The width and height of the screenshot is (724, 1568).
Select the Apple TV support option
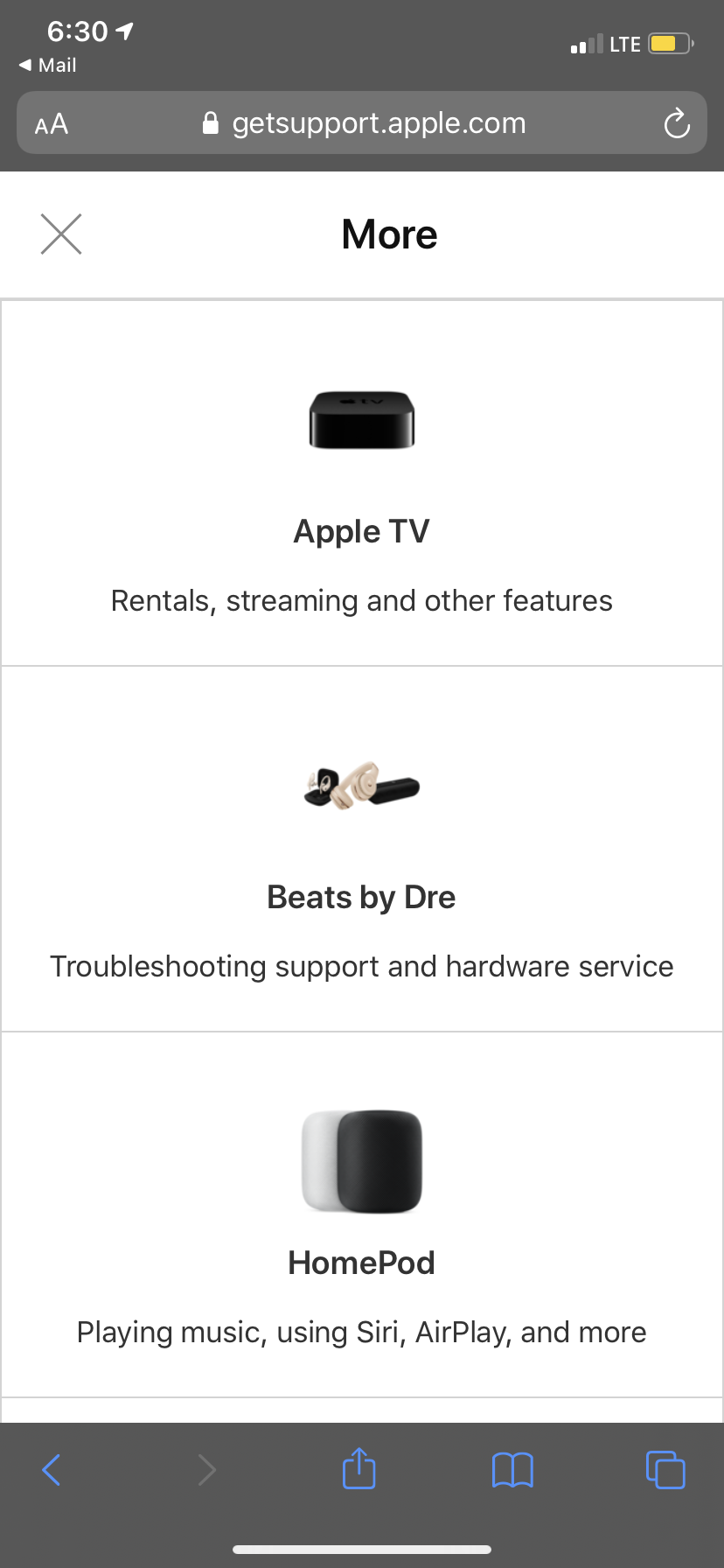(361, 531)
